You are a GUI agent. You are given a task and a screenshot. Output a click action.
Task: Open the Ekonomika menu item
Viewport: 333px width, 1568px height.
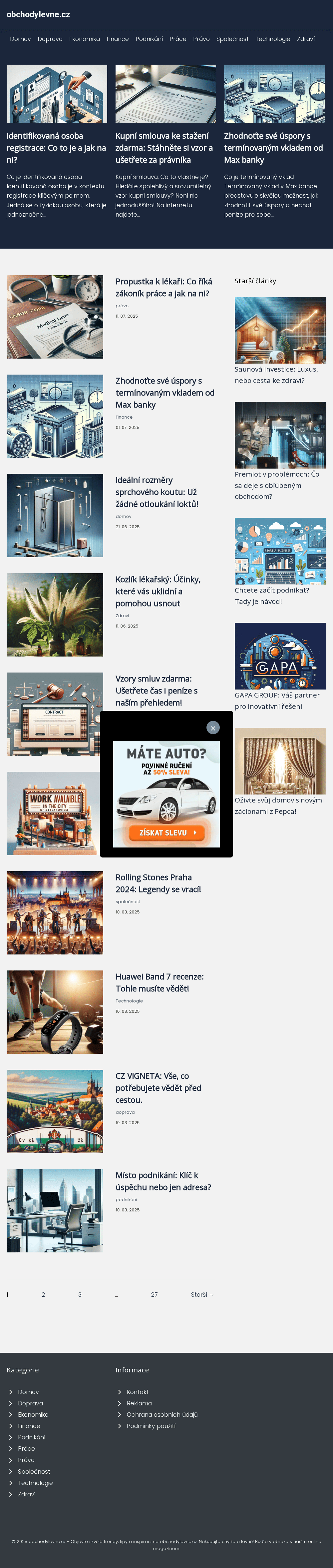point(85,39)
